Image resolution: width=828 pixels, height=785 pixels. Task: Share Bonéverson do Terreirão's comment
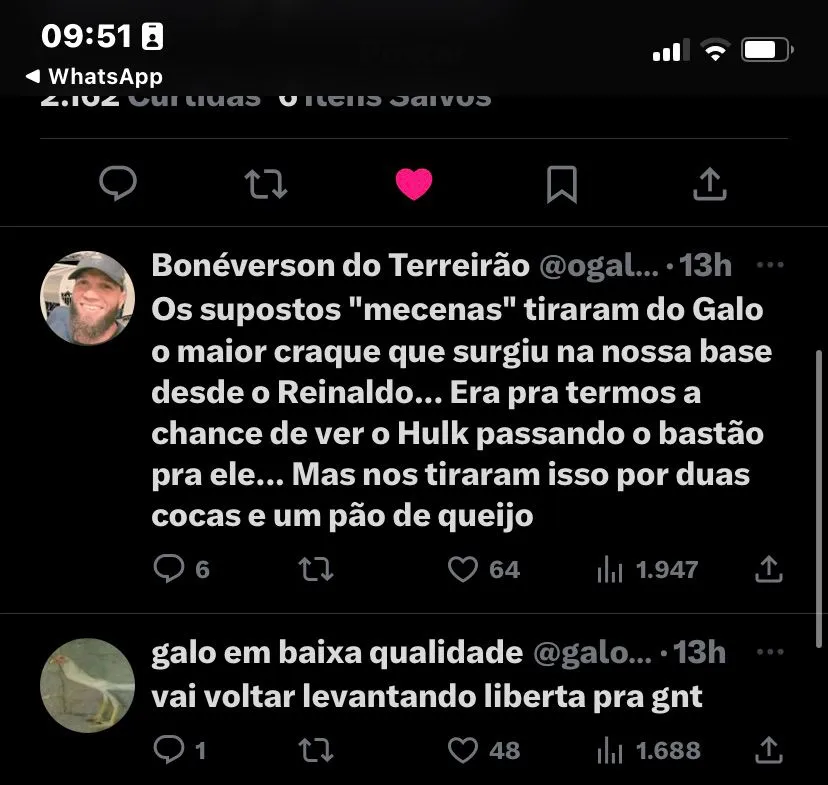tap(768, 569)
